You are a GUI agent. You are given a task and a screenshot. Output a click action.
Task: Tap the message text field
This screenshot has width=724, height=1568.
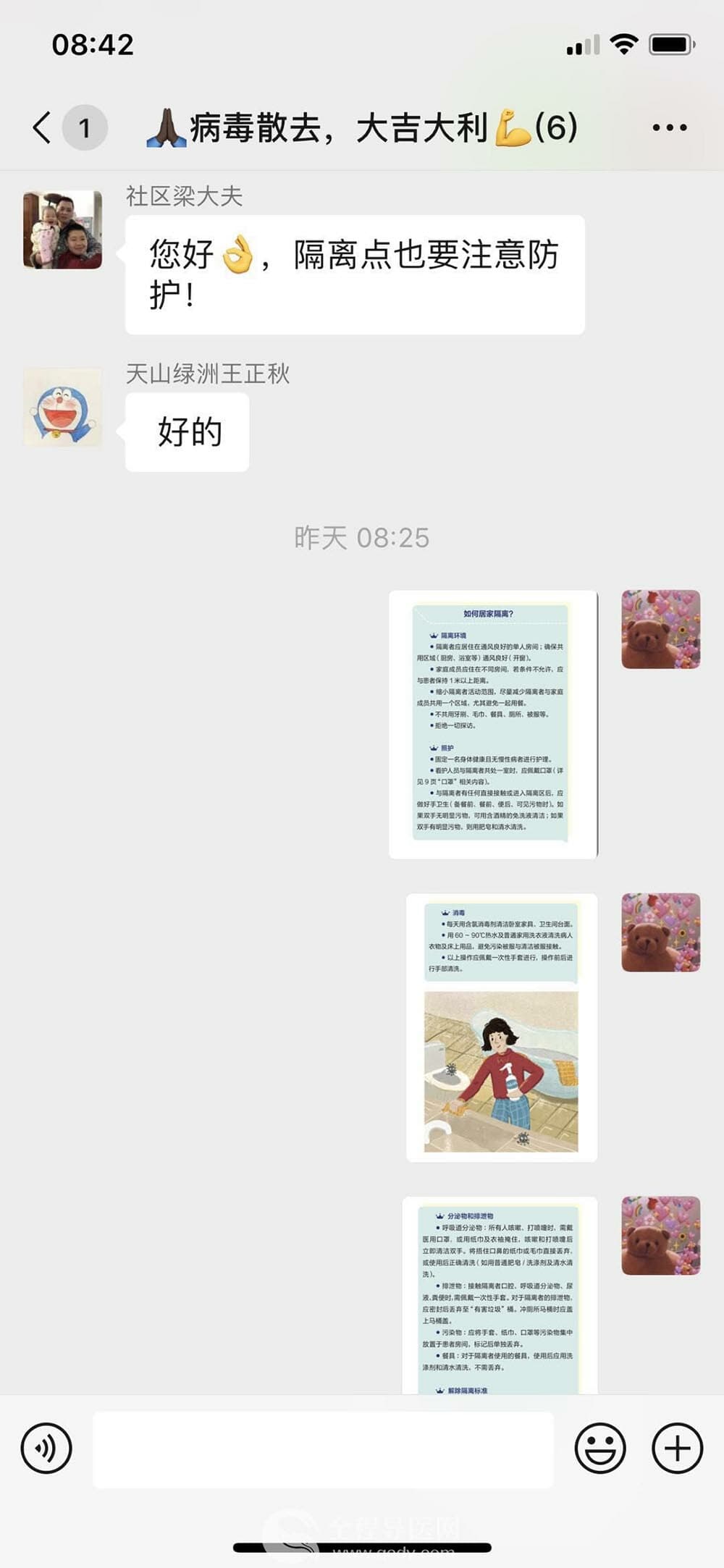[323, 1449]
